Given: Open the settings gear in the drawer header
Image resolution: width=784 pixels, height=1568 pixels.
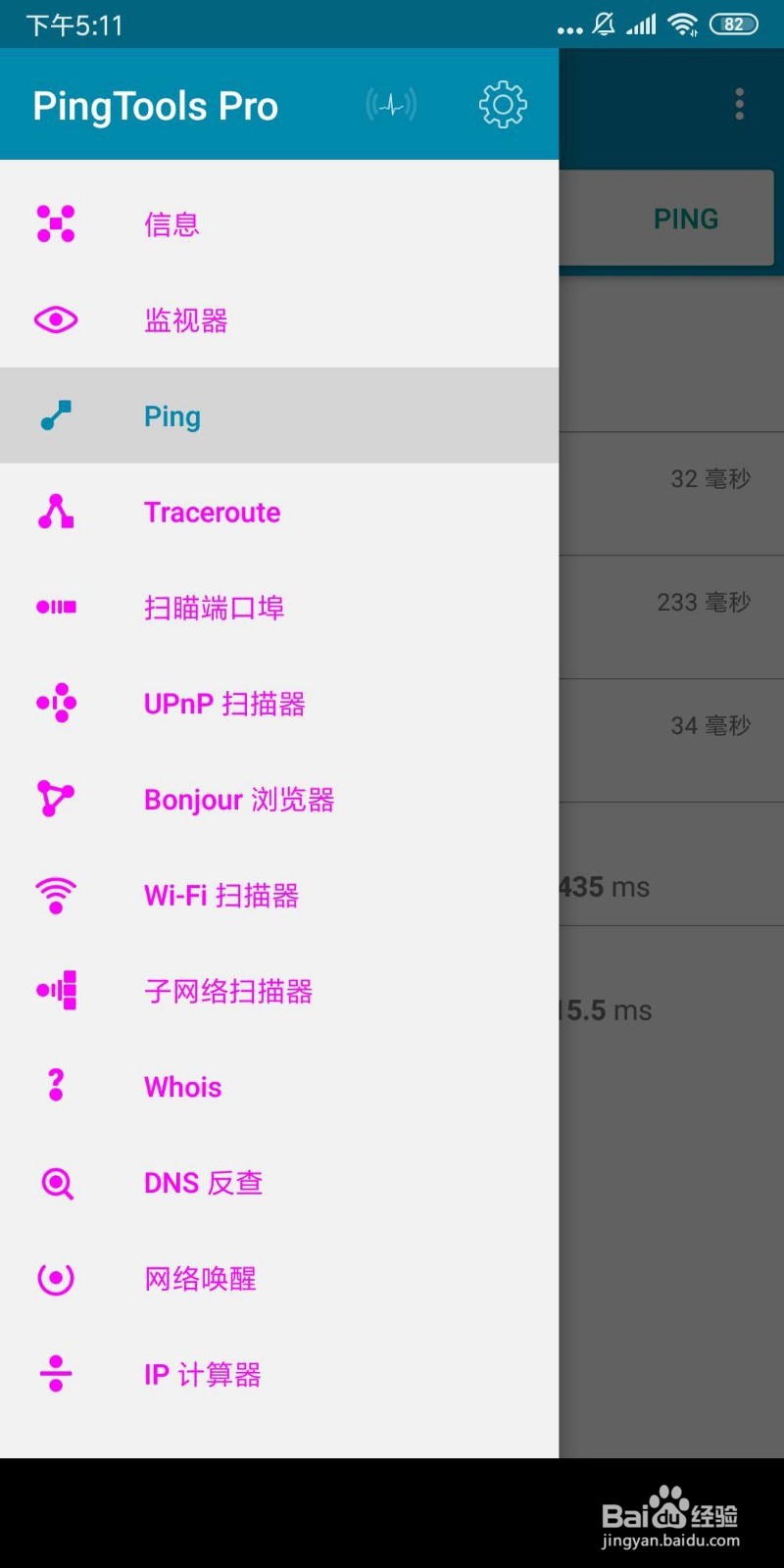Looking at the screenshot, I should click(502, 104).
